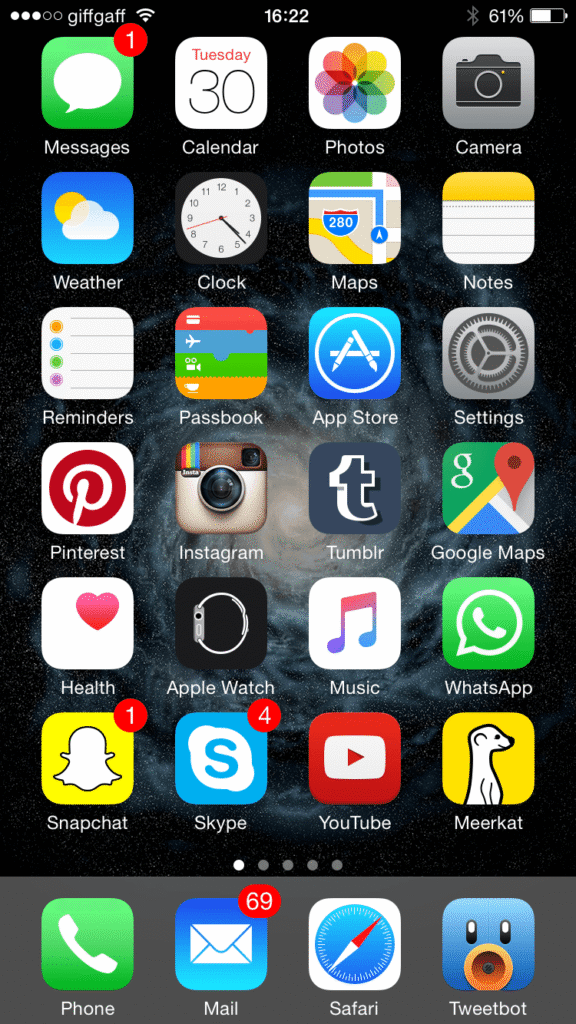The image size is (576, 1024).
Task: Open Photos
Action: 355,83
